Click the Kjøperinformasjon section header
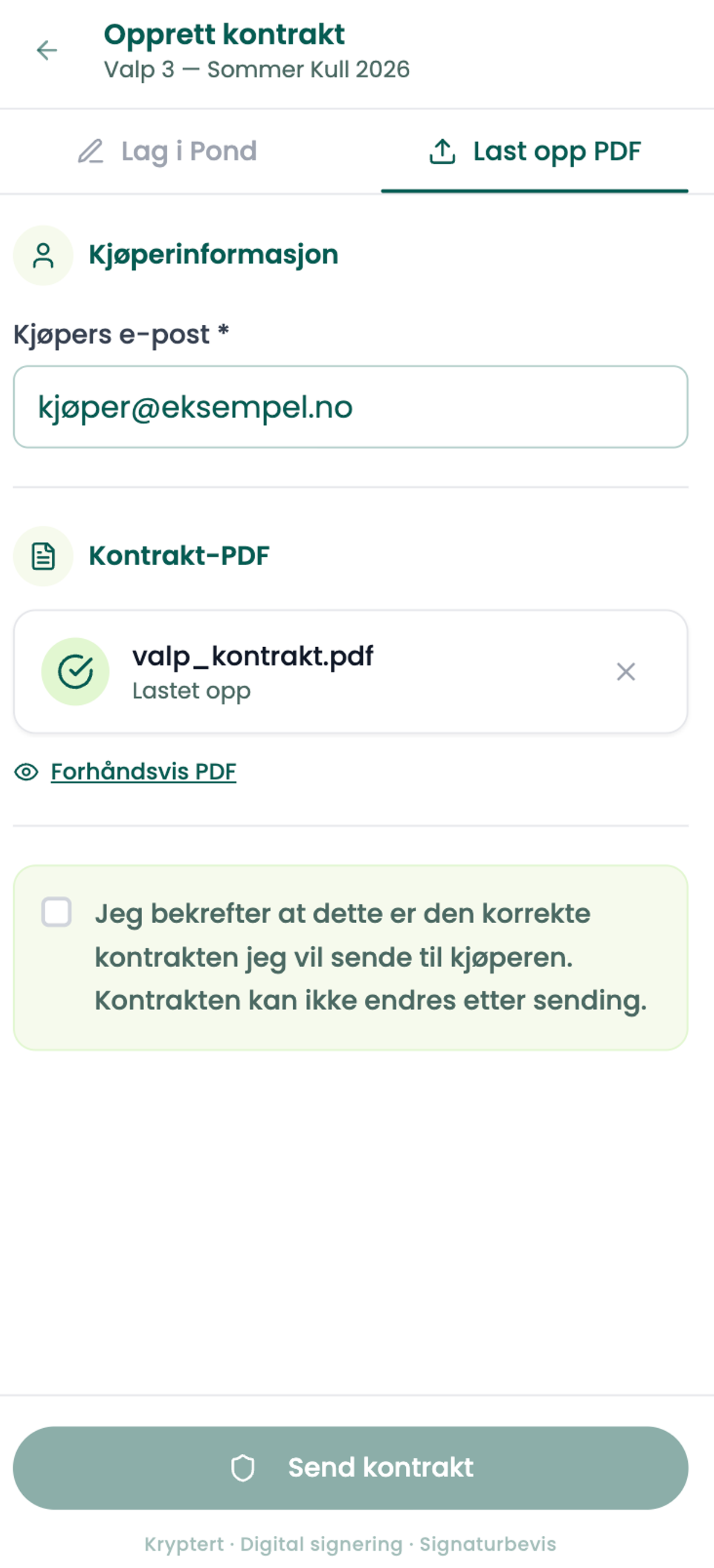The height and width of the screenshot is (1568, 714). pos(214,255)
